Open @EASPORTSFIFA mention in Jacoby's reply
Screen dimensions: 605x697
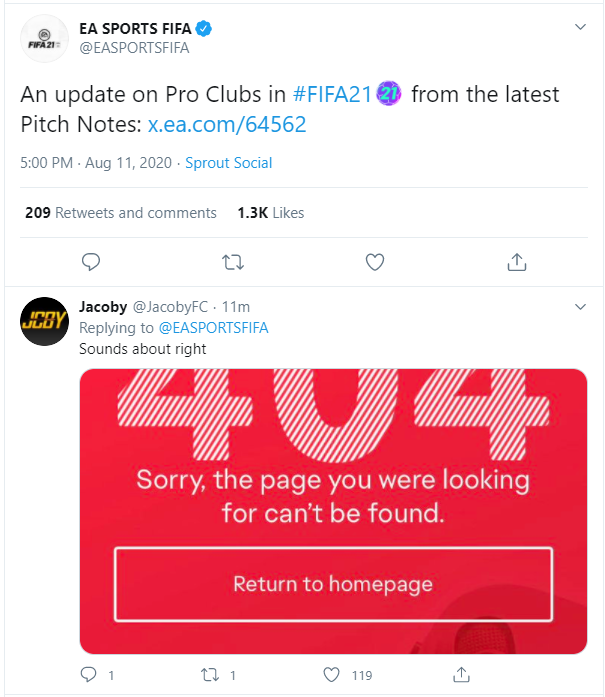213,327
